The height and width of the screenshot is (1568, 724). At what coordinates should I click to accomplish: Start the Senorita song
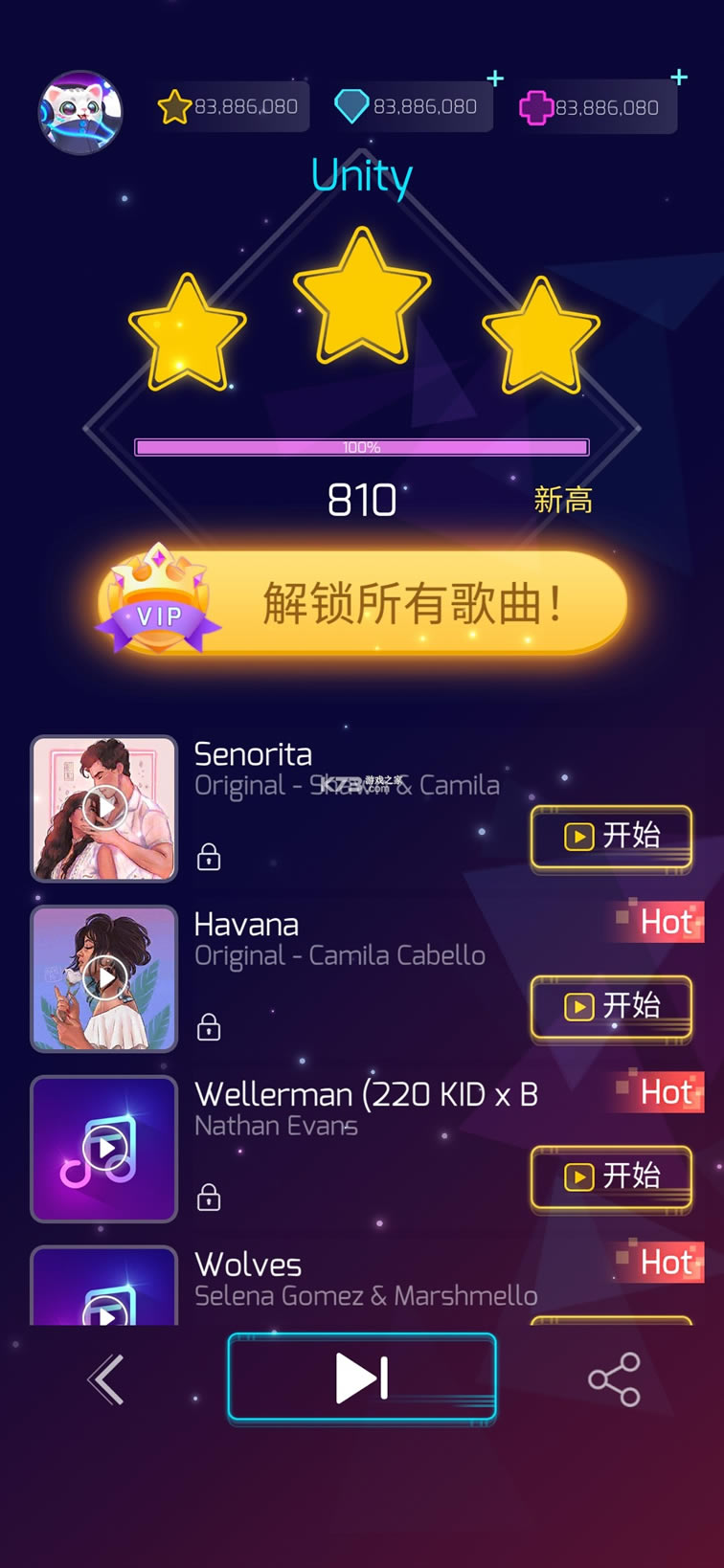[611, 837]
